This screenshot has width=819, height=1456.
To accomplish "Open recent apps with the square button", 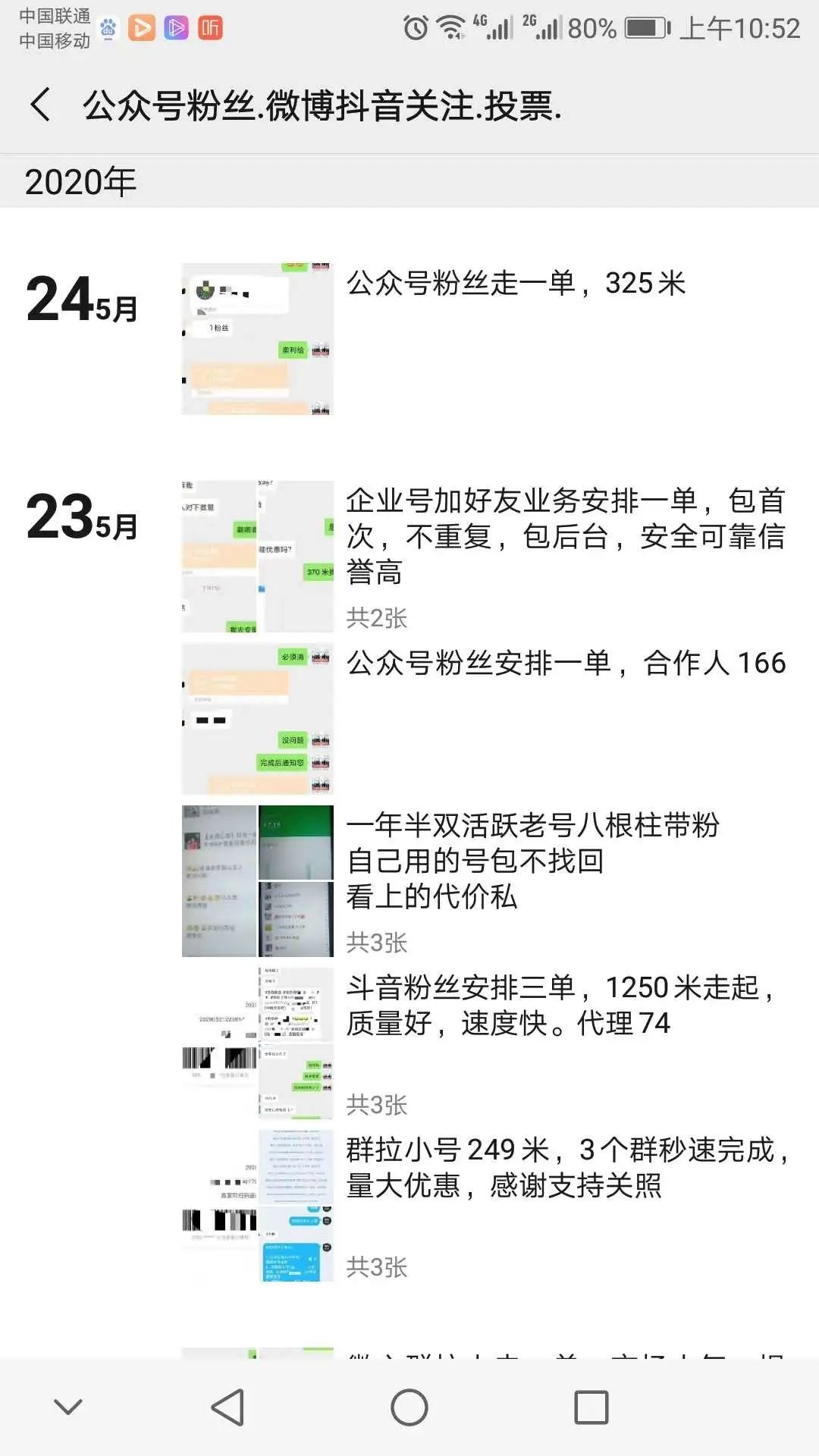I will [x=591, y=1407].
